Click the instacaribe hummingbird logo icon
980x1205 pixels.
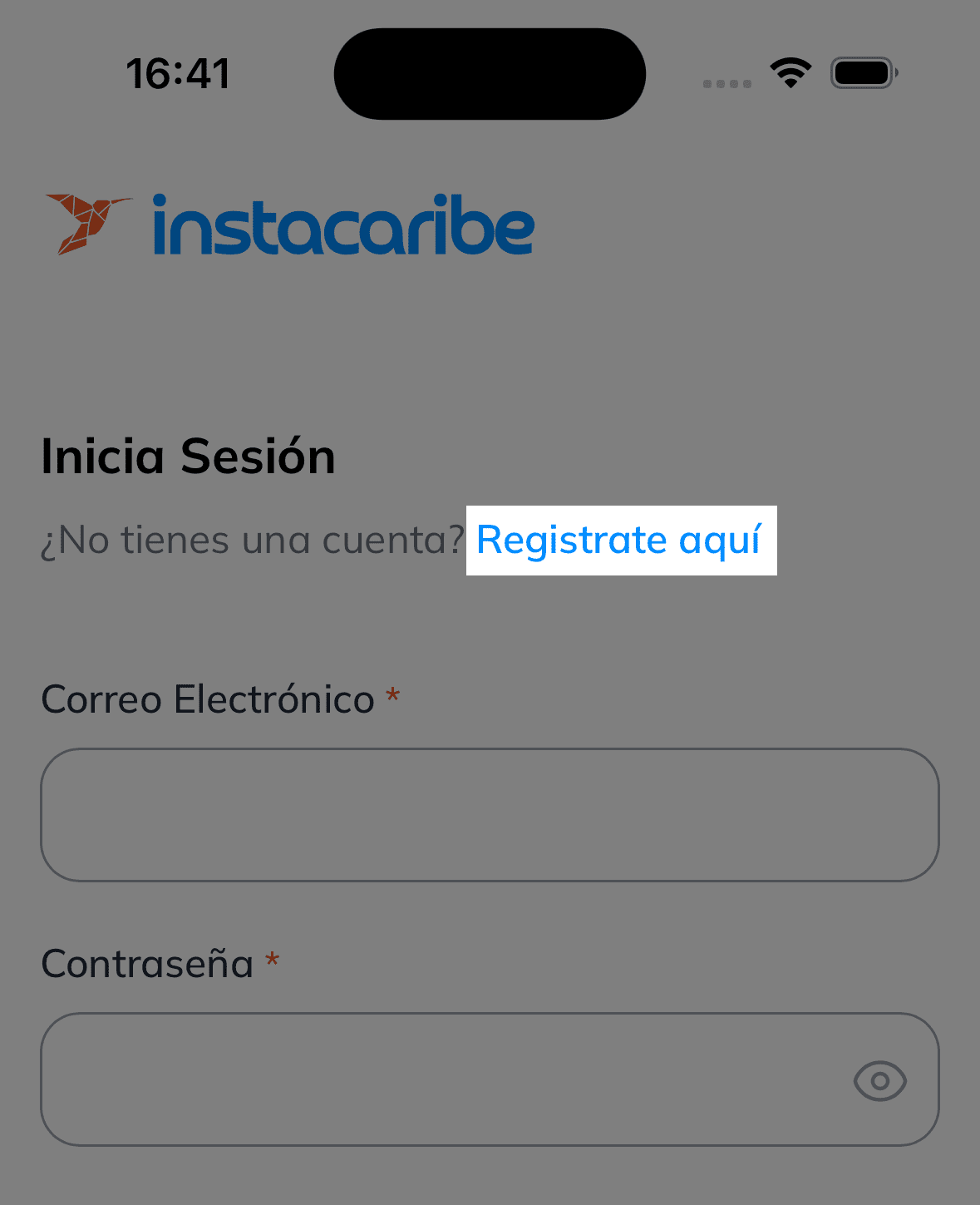[89, 222]
